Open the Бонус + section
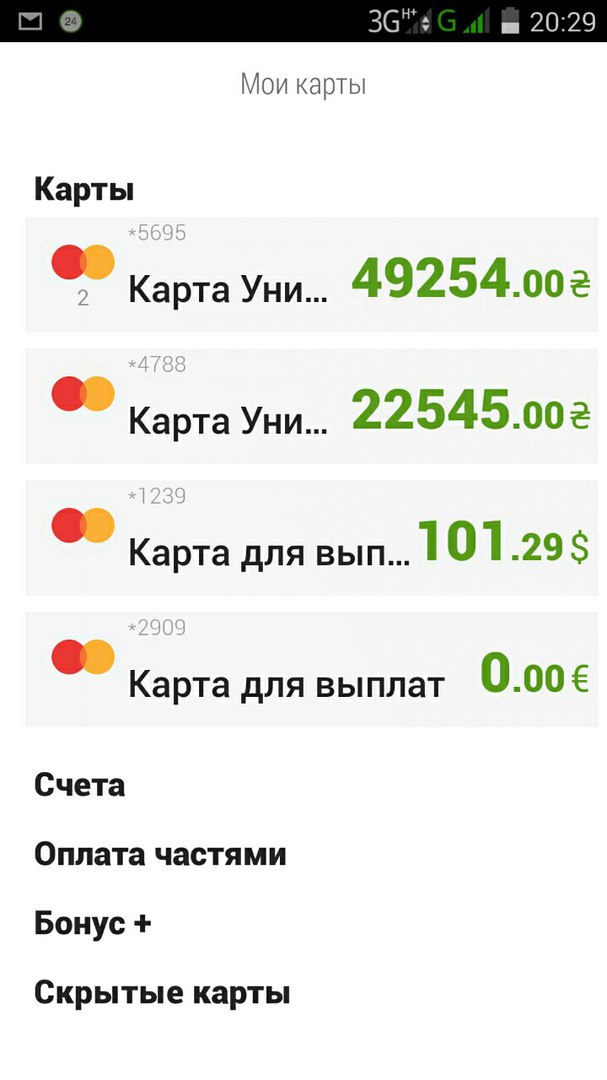Viewport: 607px width, 1080px height. (x=93, y=923)
